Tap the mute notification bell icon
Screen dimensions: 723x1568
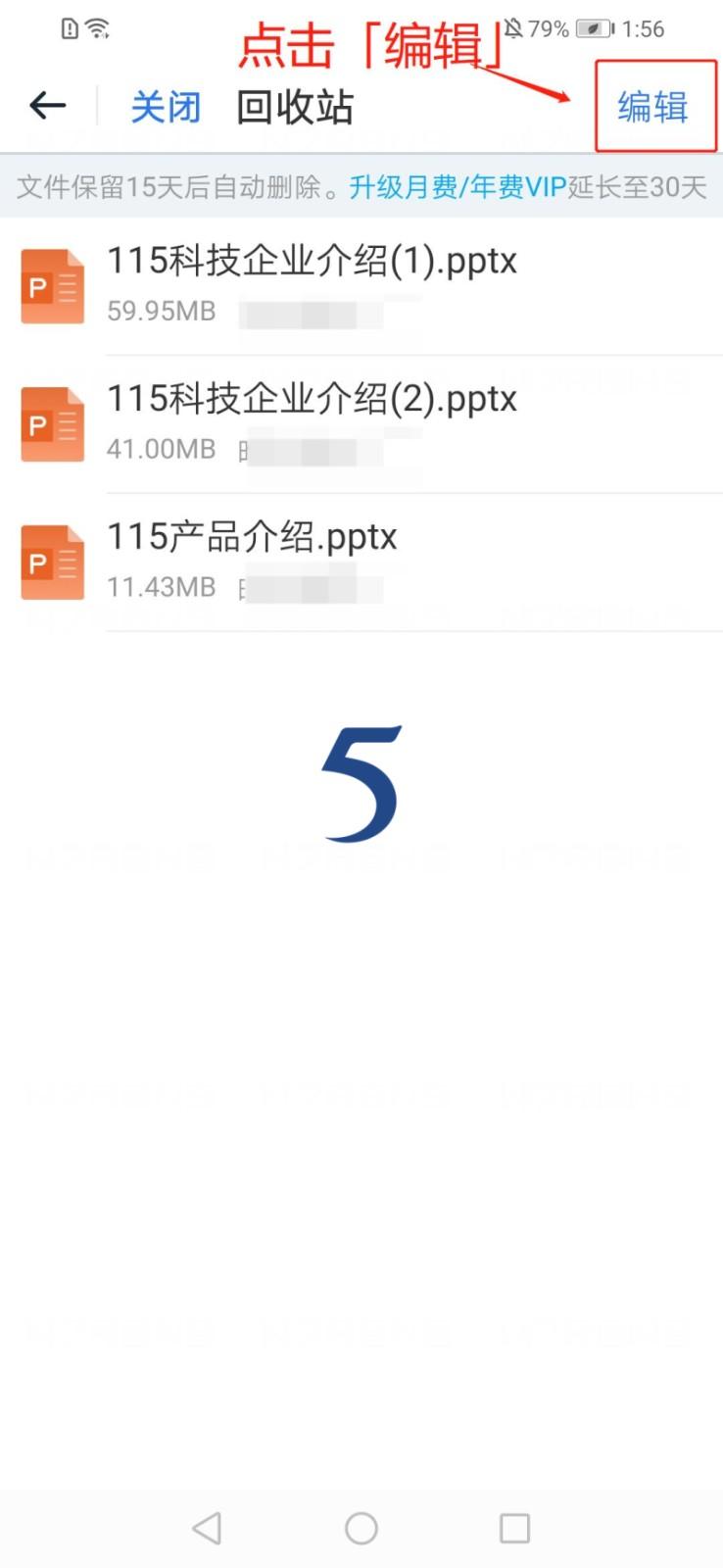click(511, 29)
